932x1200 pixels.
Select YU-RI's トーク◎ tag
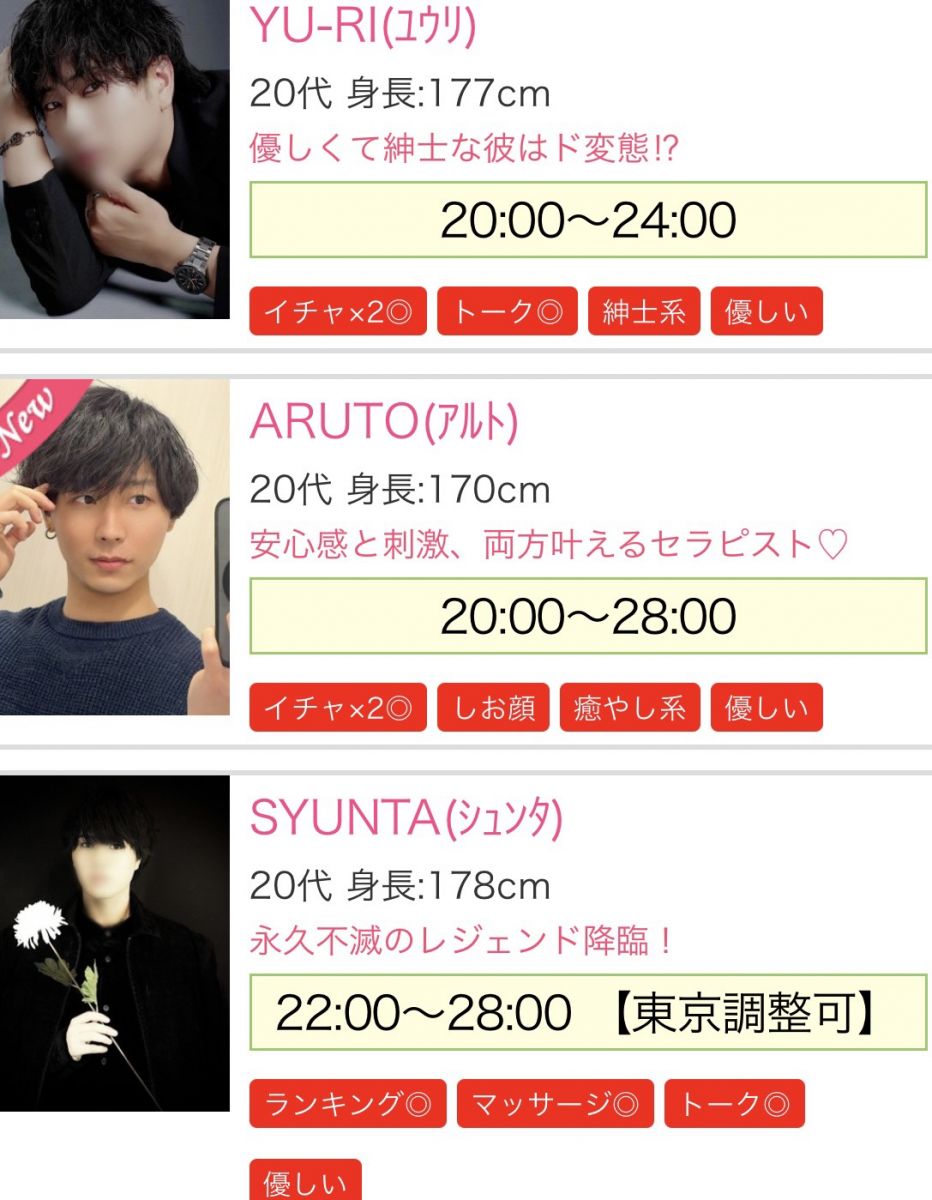[507, 312]
